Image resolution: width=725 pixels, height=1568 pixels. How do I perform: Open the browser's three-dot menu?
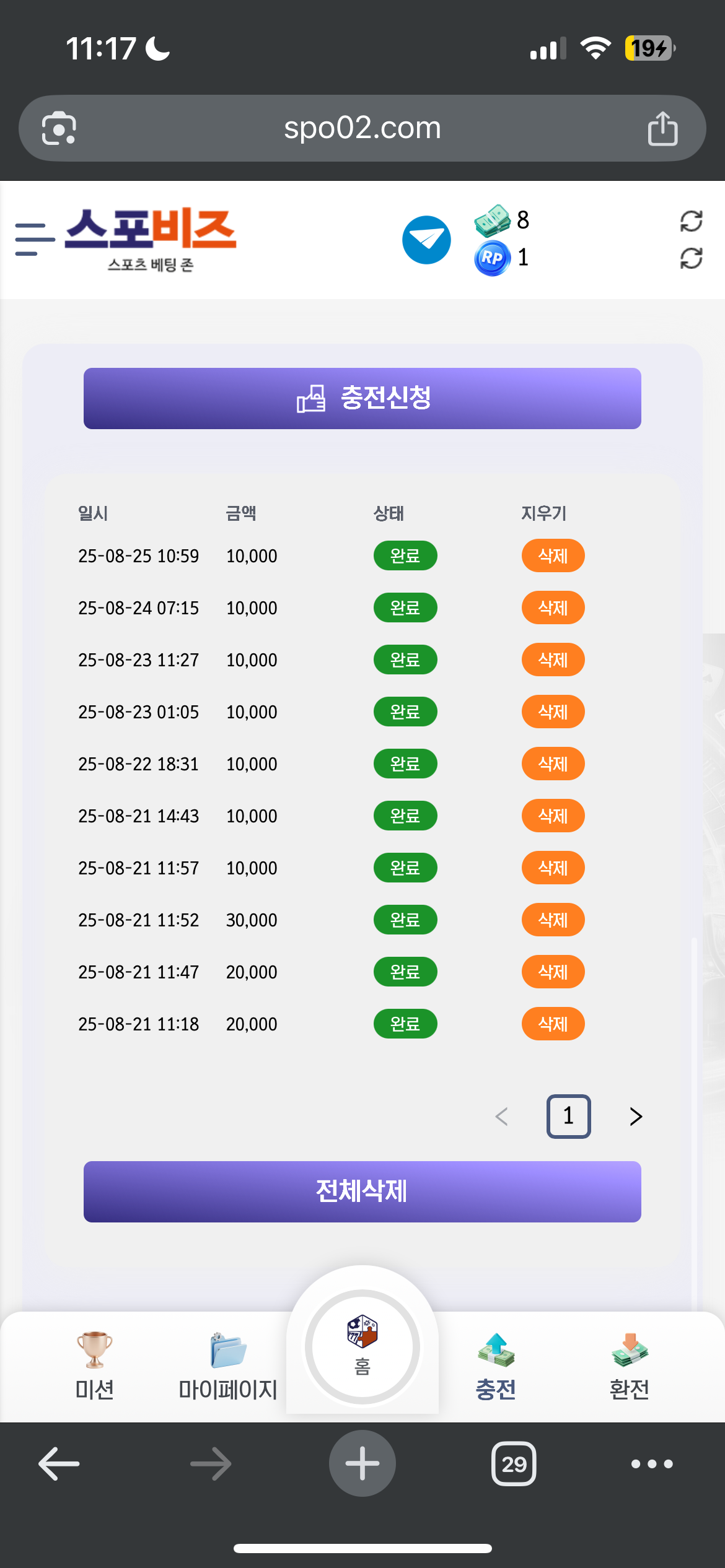652,1464
